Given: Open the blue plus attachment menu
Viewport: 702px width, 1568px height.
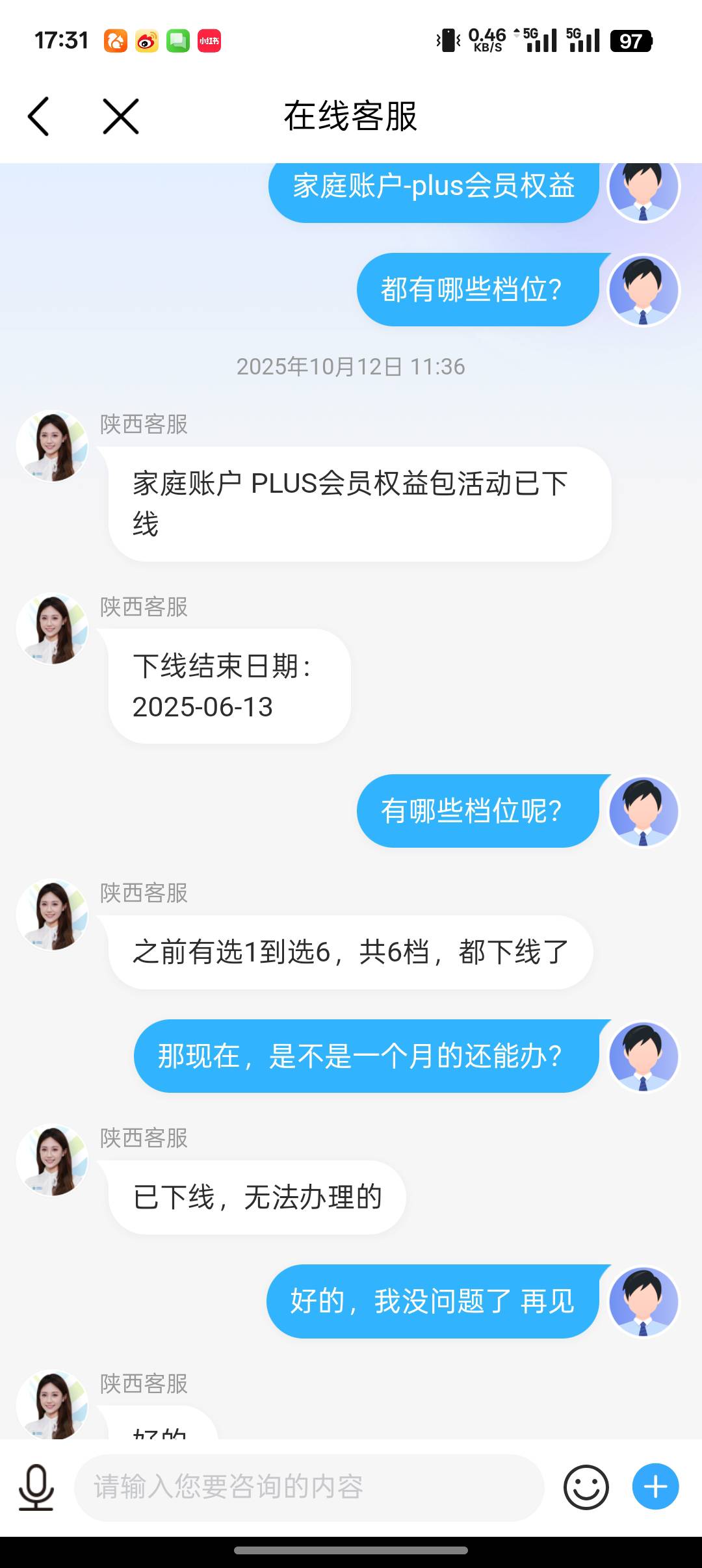Looking at the screenshot, I should click(655, 1487).
